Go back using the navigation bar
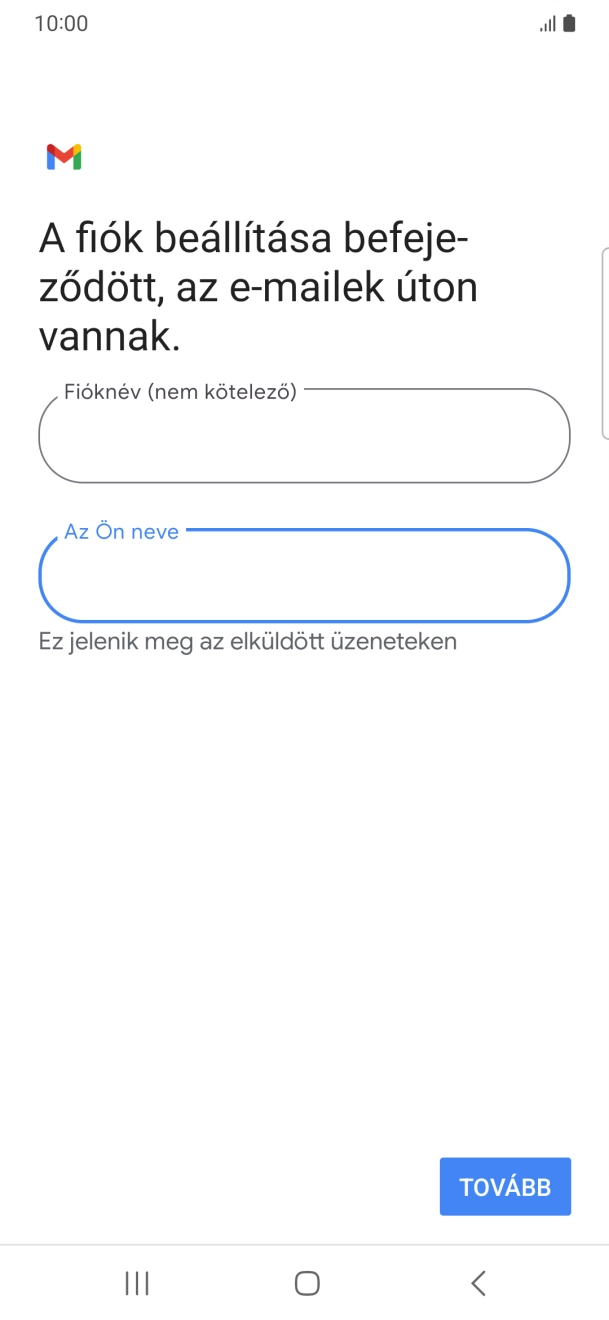This screenshot has height=1320, width=609. 478,1283
